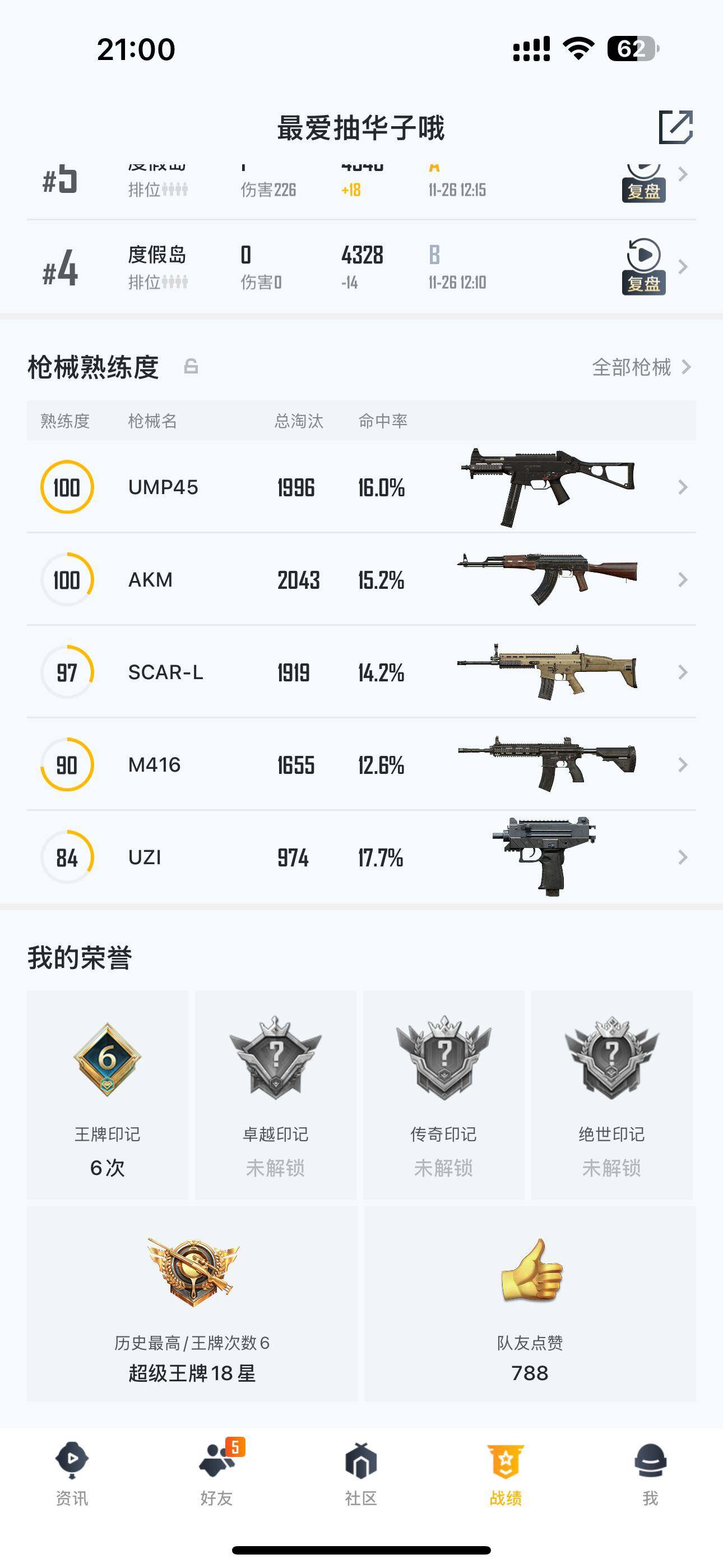Open the 历史最高 超级王牌 card
Viewport: 723px width, 1568px height.
click(x=192, y=1303)
